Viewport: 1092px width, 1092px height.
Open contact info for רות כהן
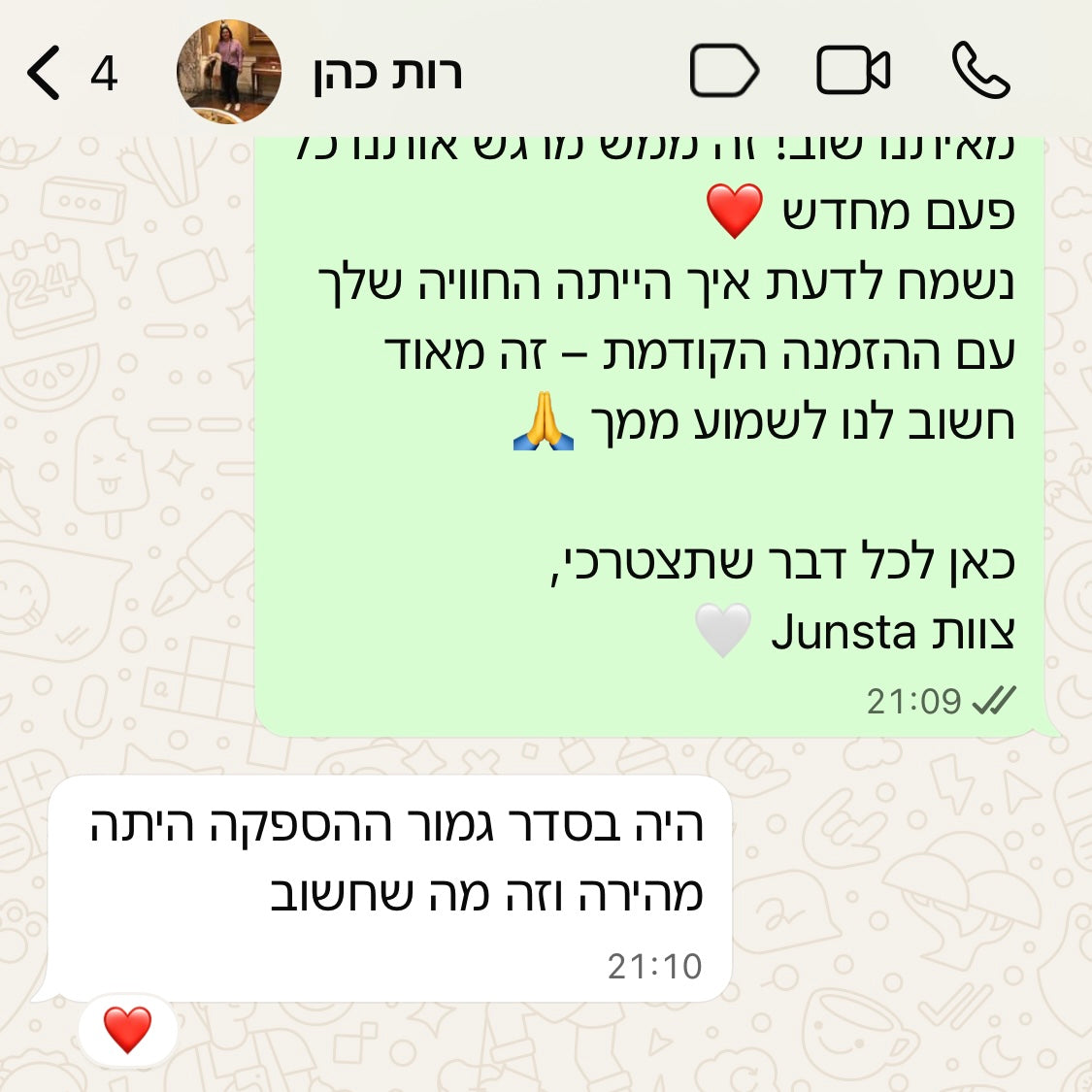[x=387, y=74]
